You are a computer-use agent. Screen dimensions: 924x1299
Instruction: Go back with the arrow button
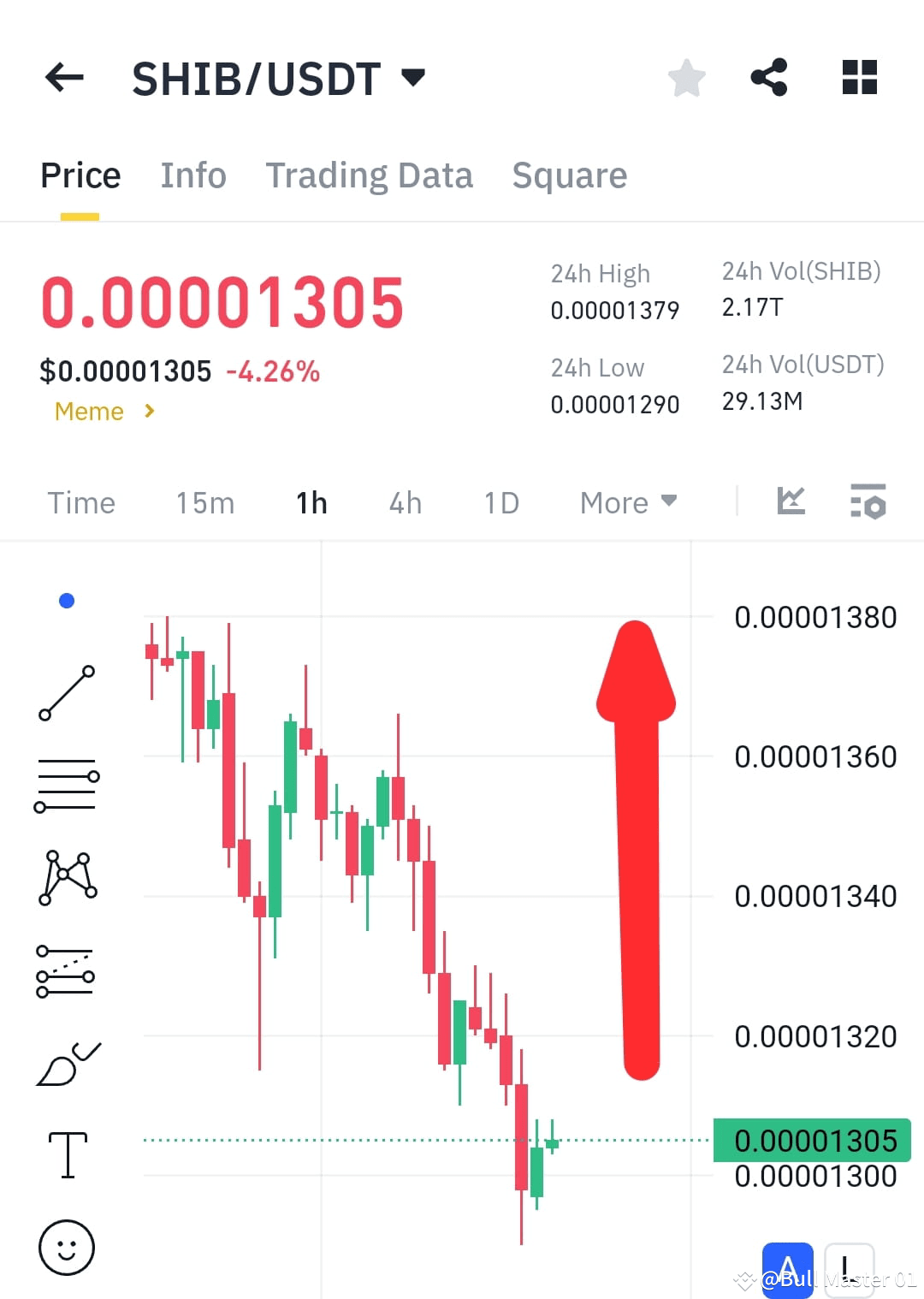pyautogui.click(x=63, y=77)
